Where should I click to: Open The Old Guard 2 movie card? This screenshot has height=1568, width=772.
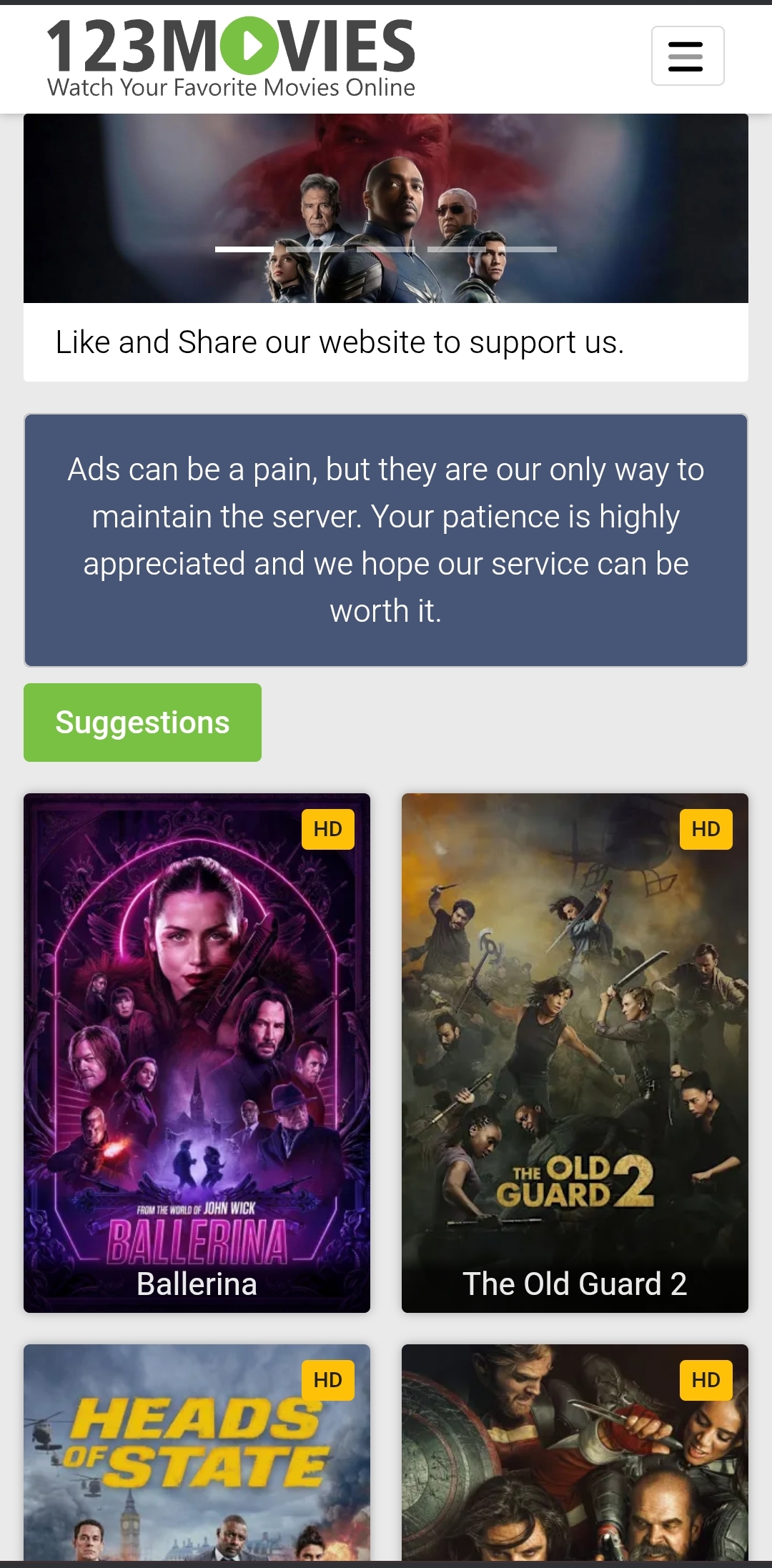coord(575,1053)
